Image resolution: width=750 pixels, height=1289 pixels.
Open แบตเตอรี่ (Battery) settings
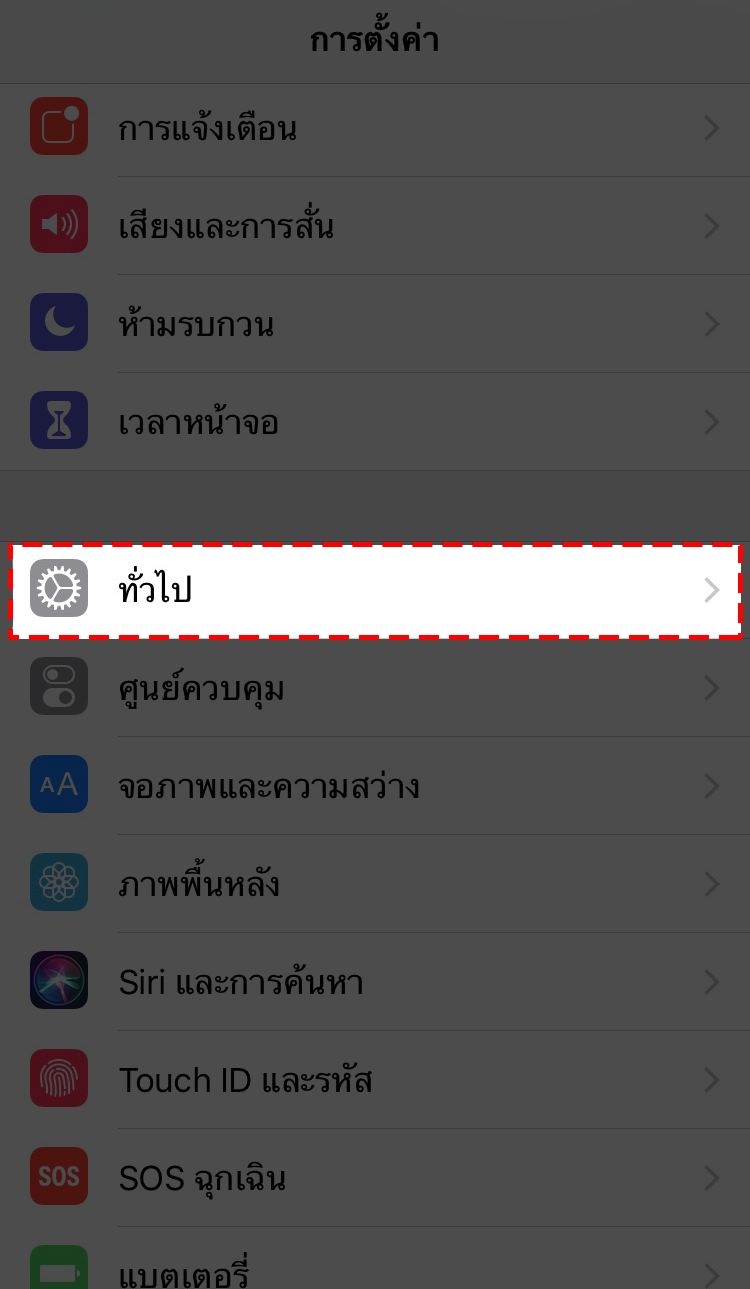click(x=375, y=1268)
